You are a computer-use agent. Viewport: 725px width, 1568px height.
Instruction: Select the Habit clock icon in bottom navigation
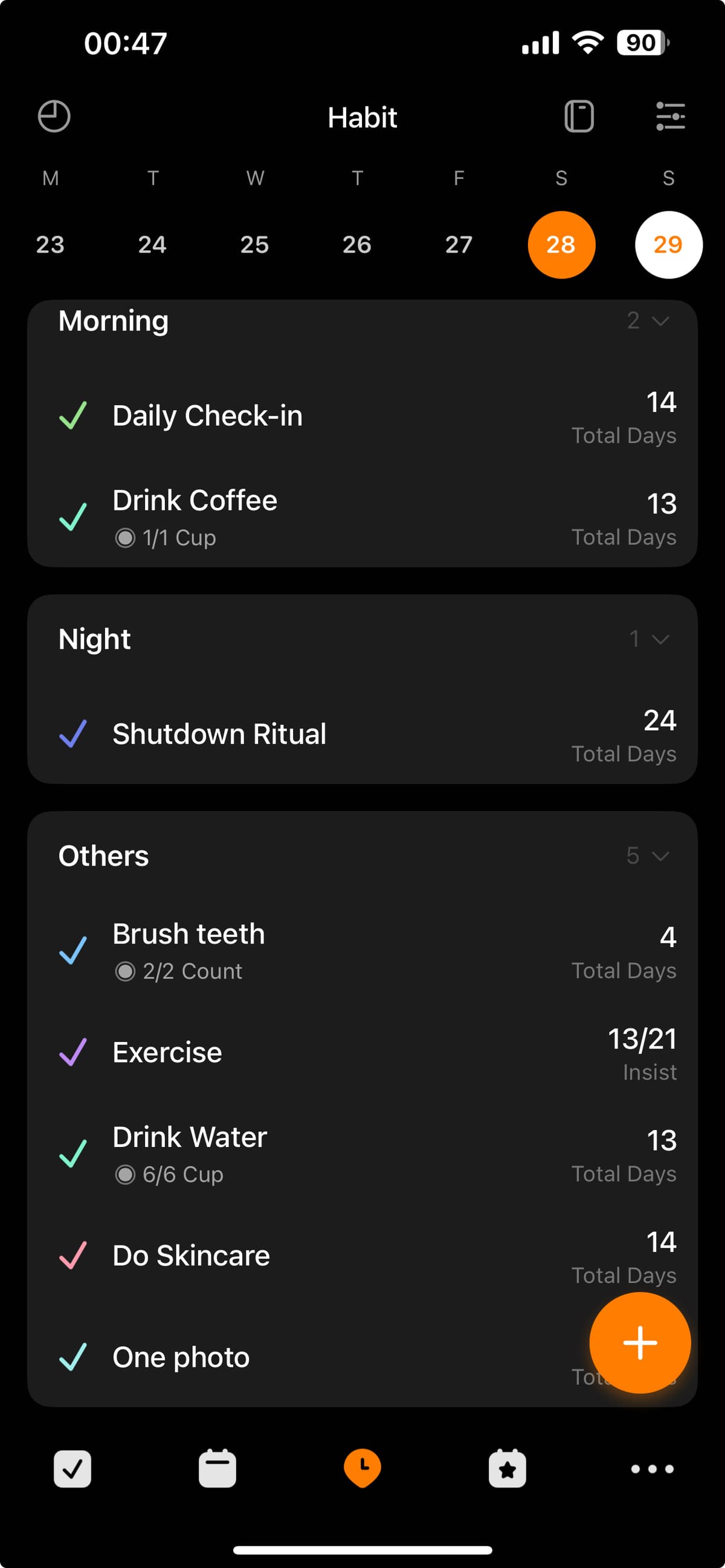pos(362,1469)
